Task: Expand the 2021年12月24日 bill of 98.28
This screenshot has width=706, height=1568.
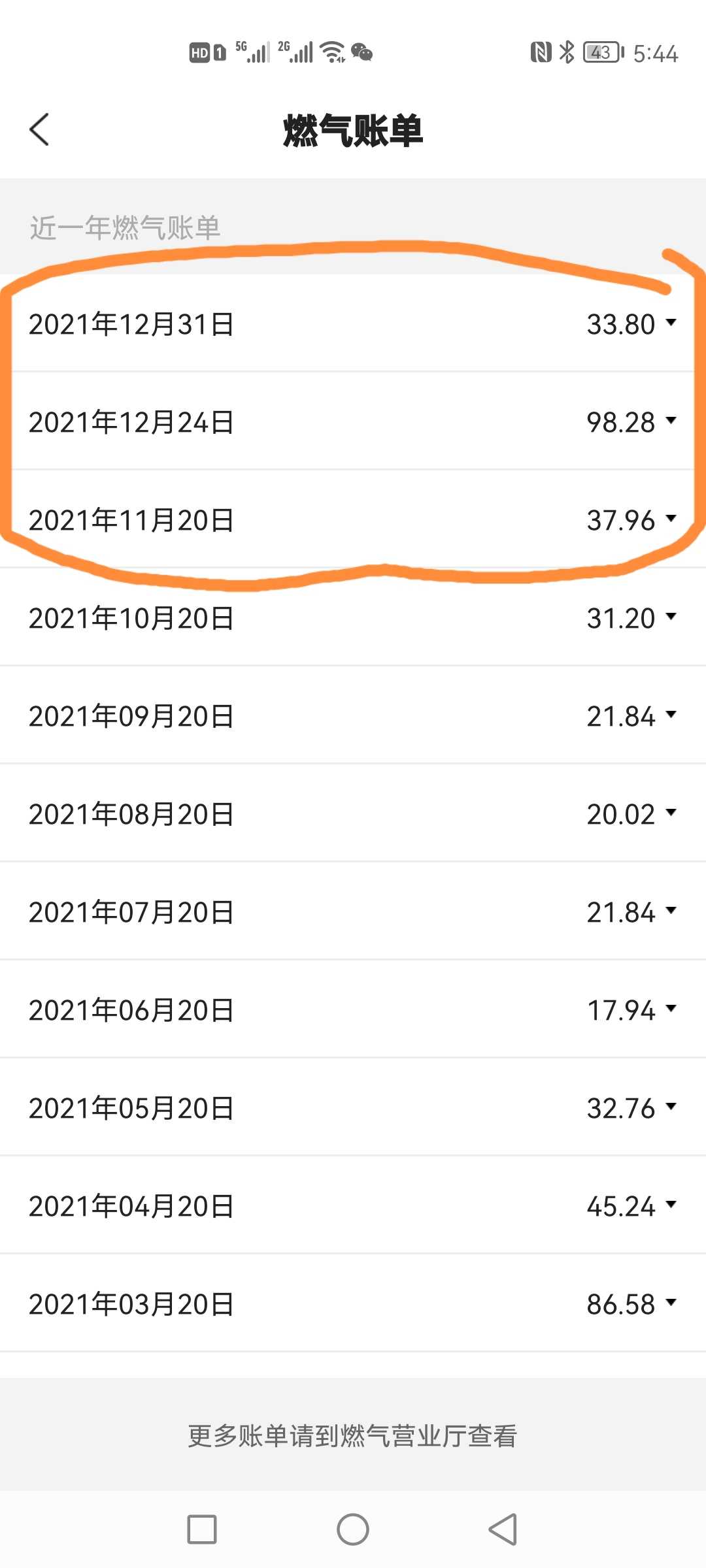Action: coord(353,421)
